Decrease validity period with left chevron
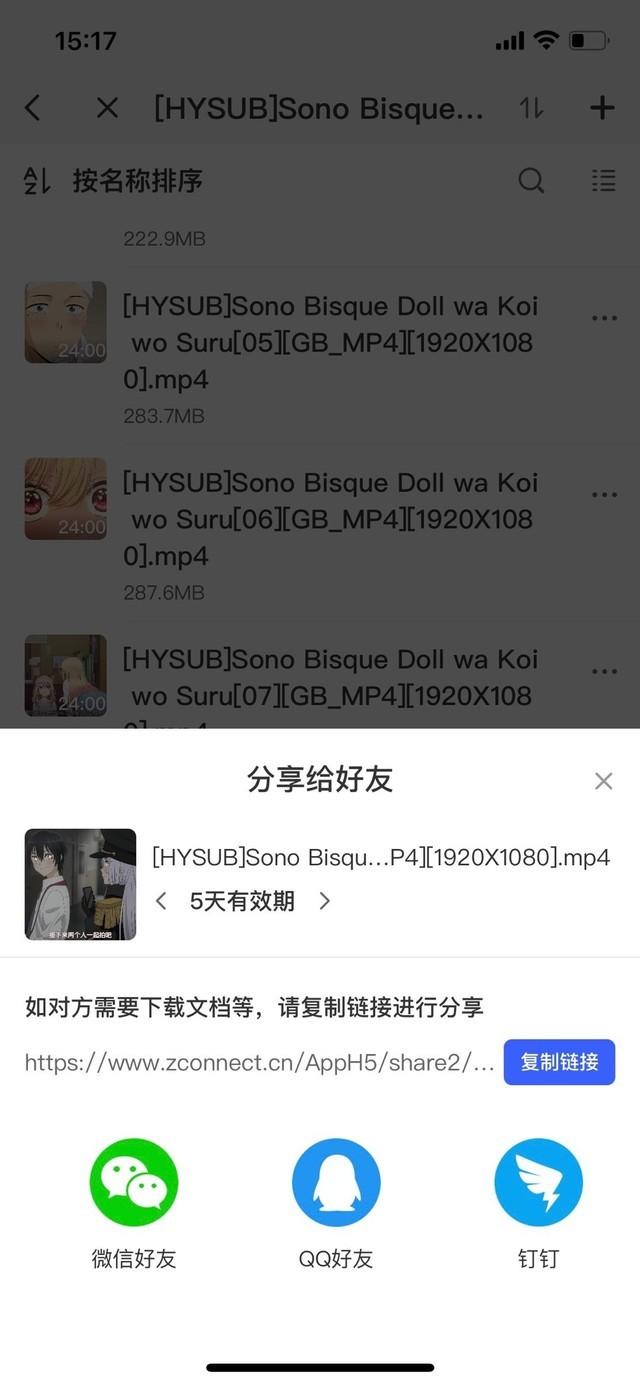Screen dimensions: 640x1385 (x=161, y=901)
